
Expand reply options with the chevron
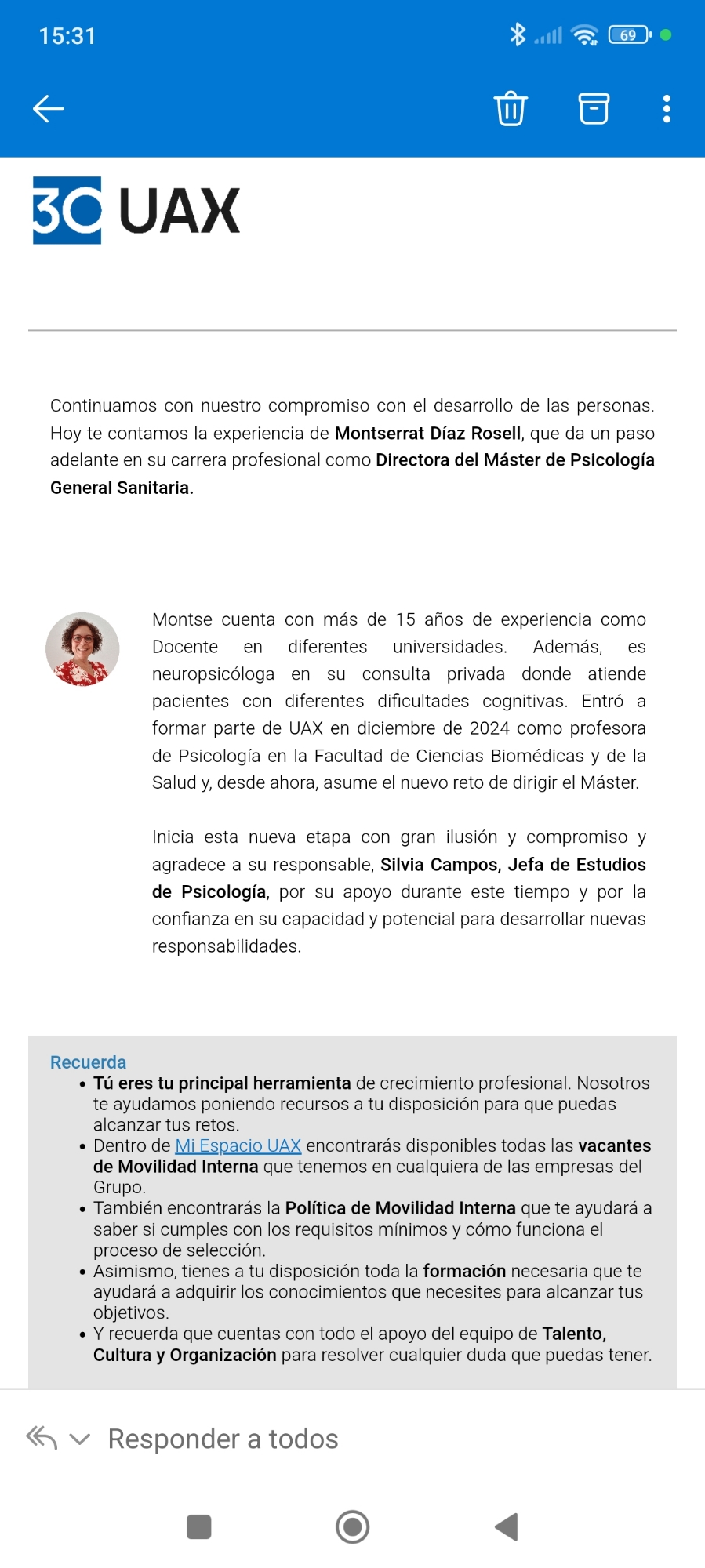coord(80,1439)
